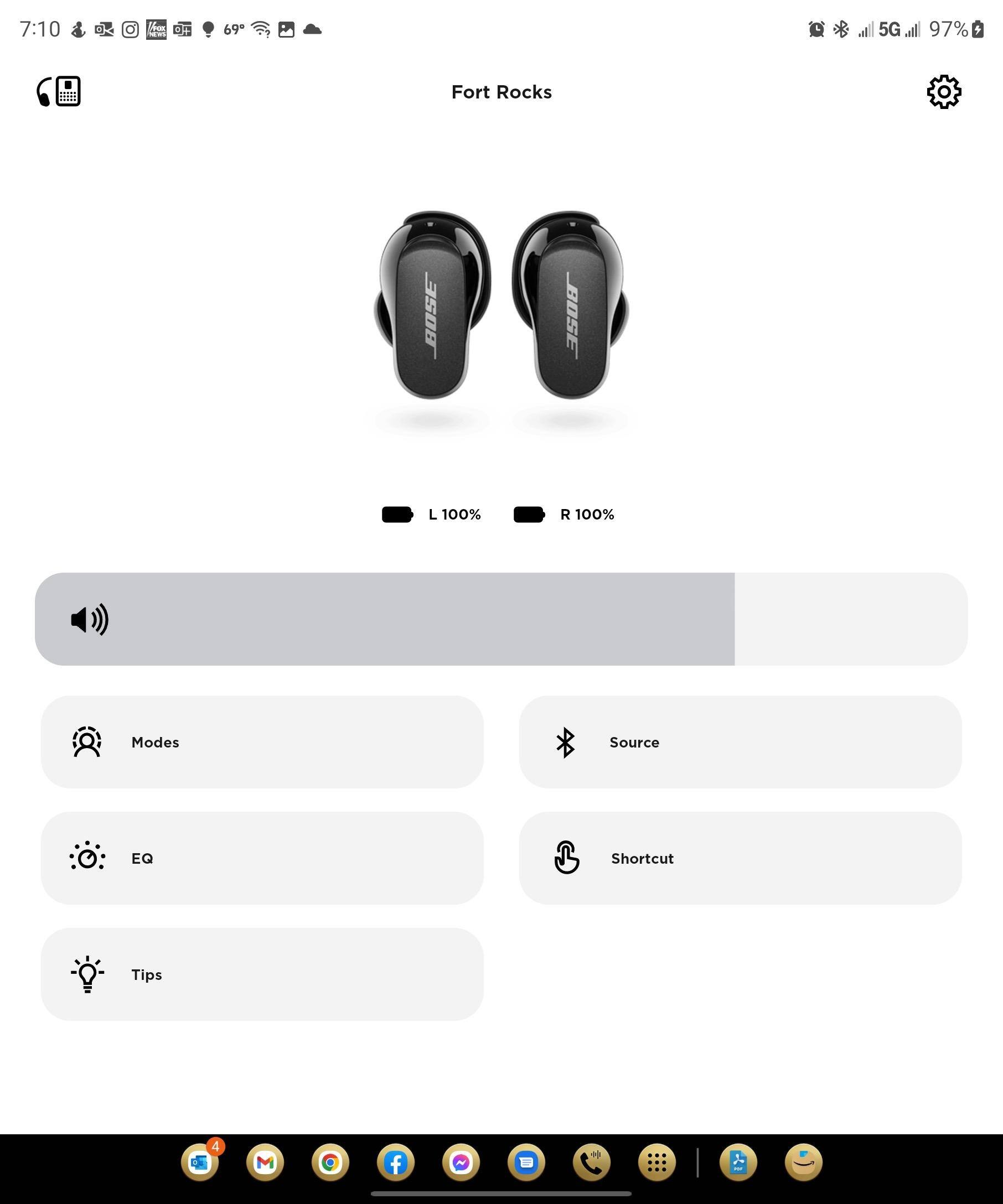Open the Messages app in taskbar
This screenshot has height=1204, width=1003.
[x=526, y=1163]
